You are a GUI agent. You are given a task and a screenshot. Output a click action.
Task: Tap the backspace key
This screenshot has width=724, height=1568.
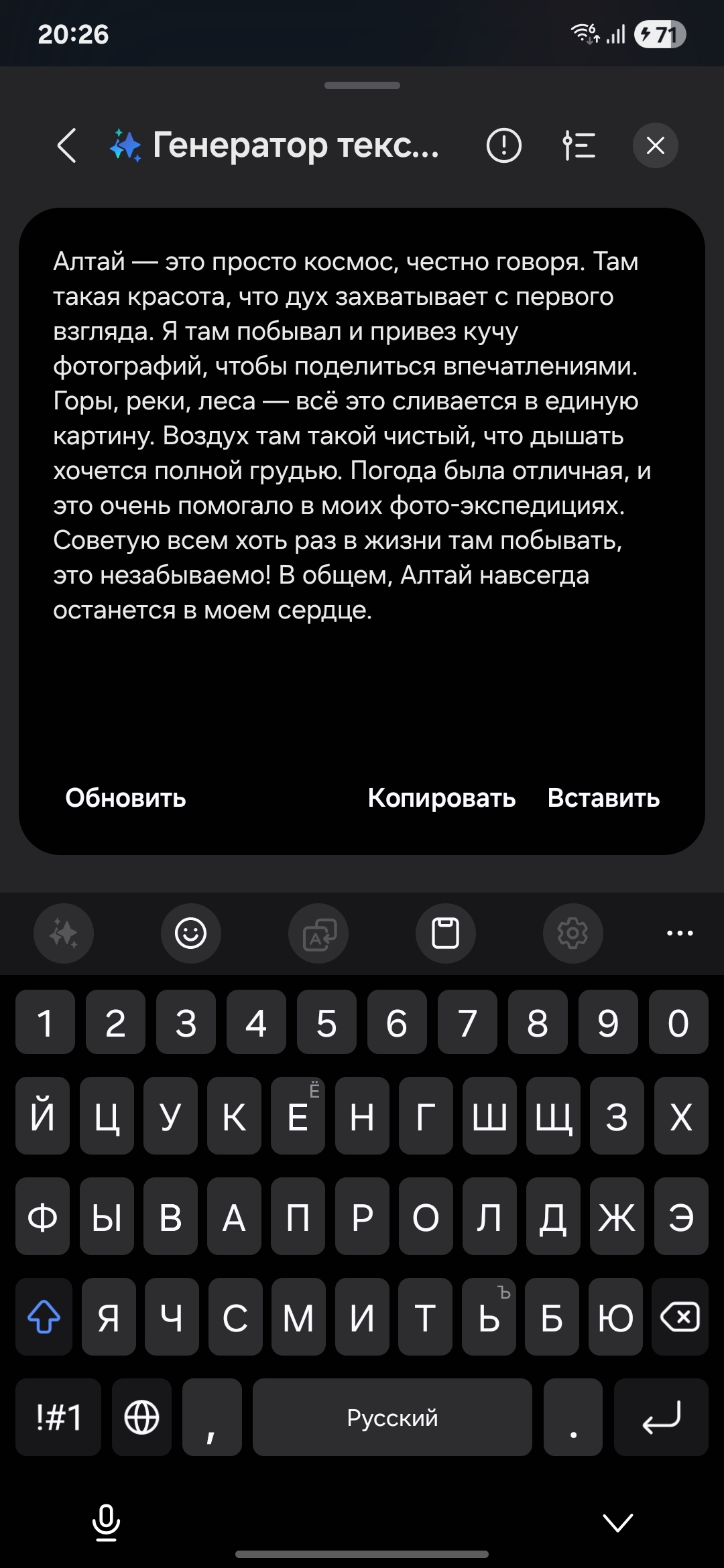tap(680, 1317)
